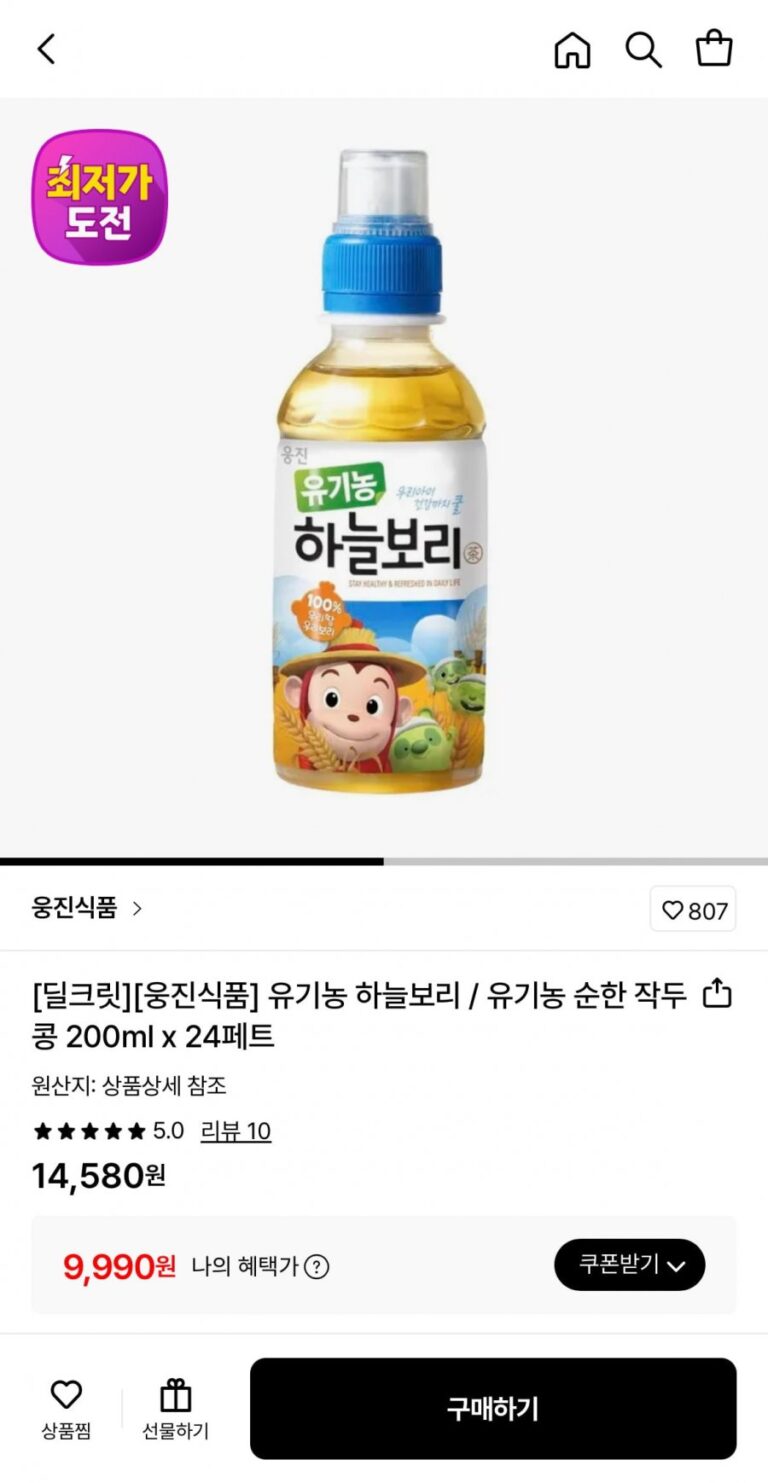The image size is (768, 1483).
Task: Open the search magnifier icon
Action: pyautogui.click(x=643, y=49)
